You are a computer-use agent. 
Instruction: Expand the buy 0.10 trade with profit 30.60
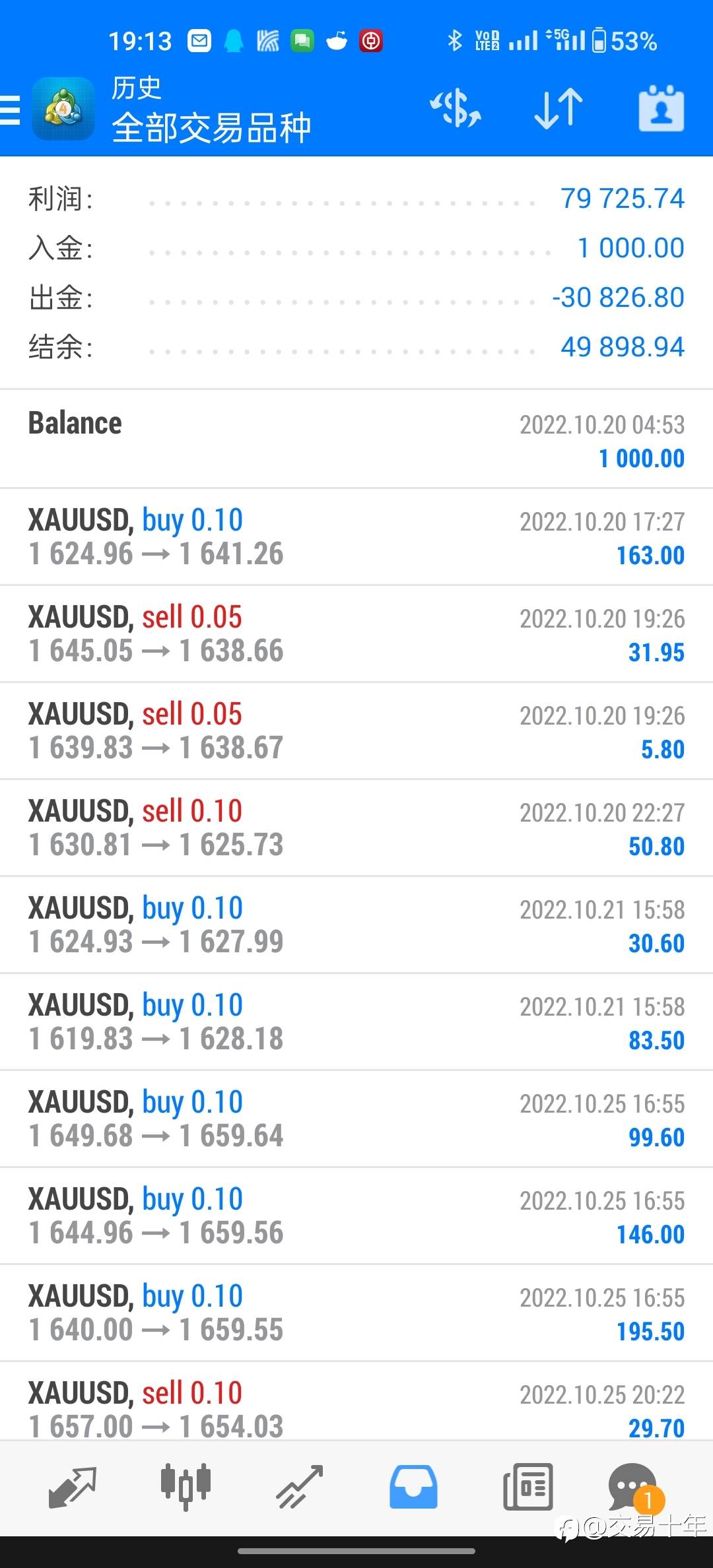click(x=356, y=925)
